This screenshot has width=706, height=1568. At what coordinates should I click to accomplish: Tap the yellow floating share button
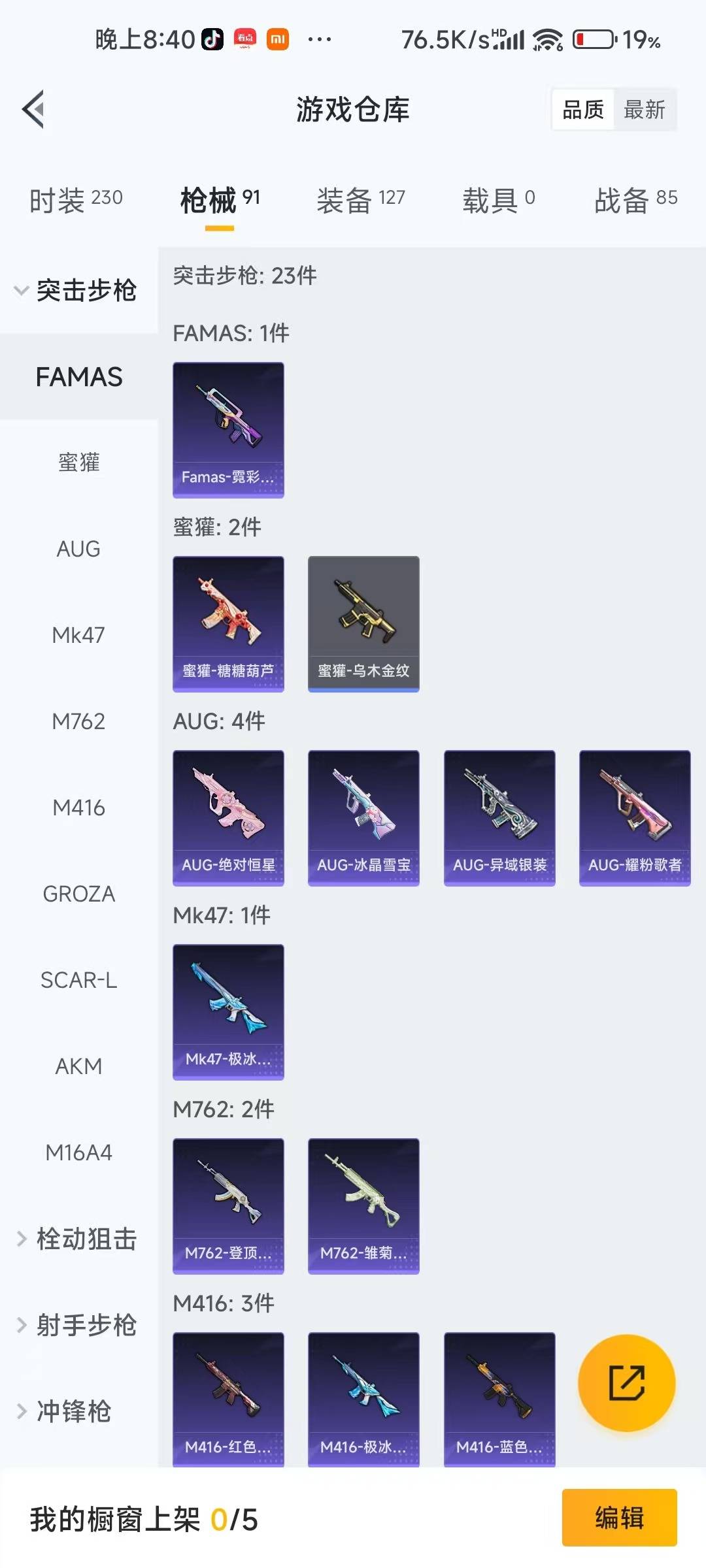pos(626,1382)
